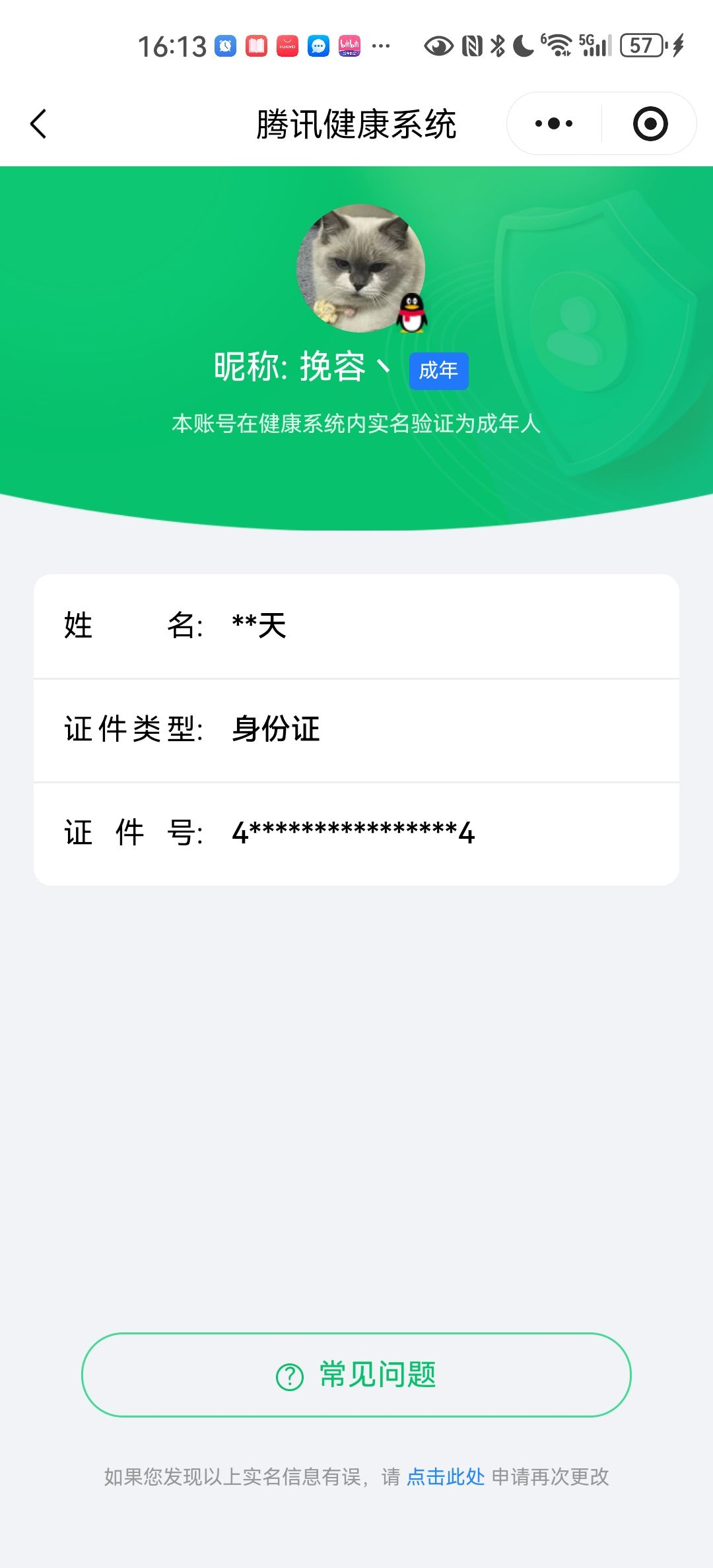
Task: Tap the 点击此处 link to request changes
Action: coord(446,1476)
